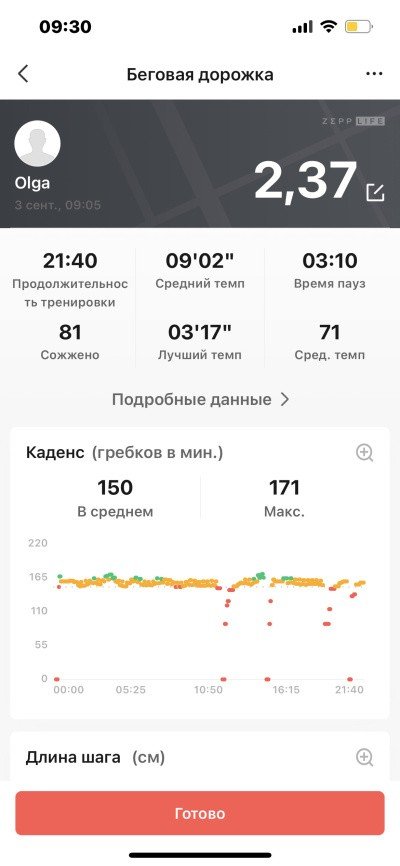The height and width of the screenshot is (866, 400).
Task: Zoom into the Длина шага chart
Action: (x=365, y=757)
